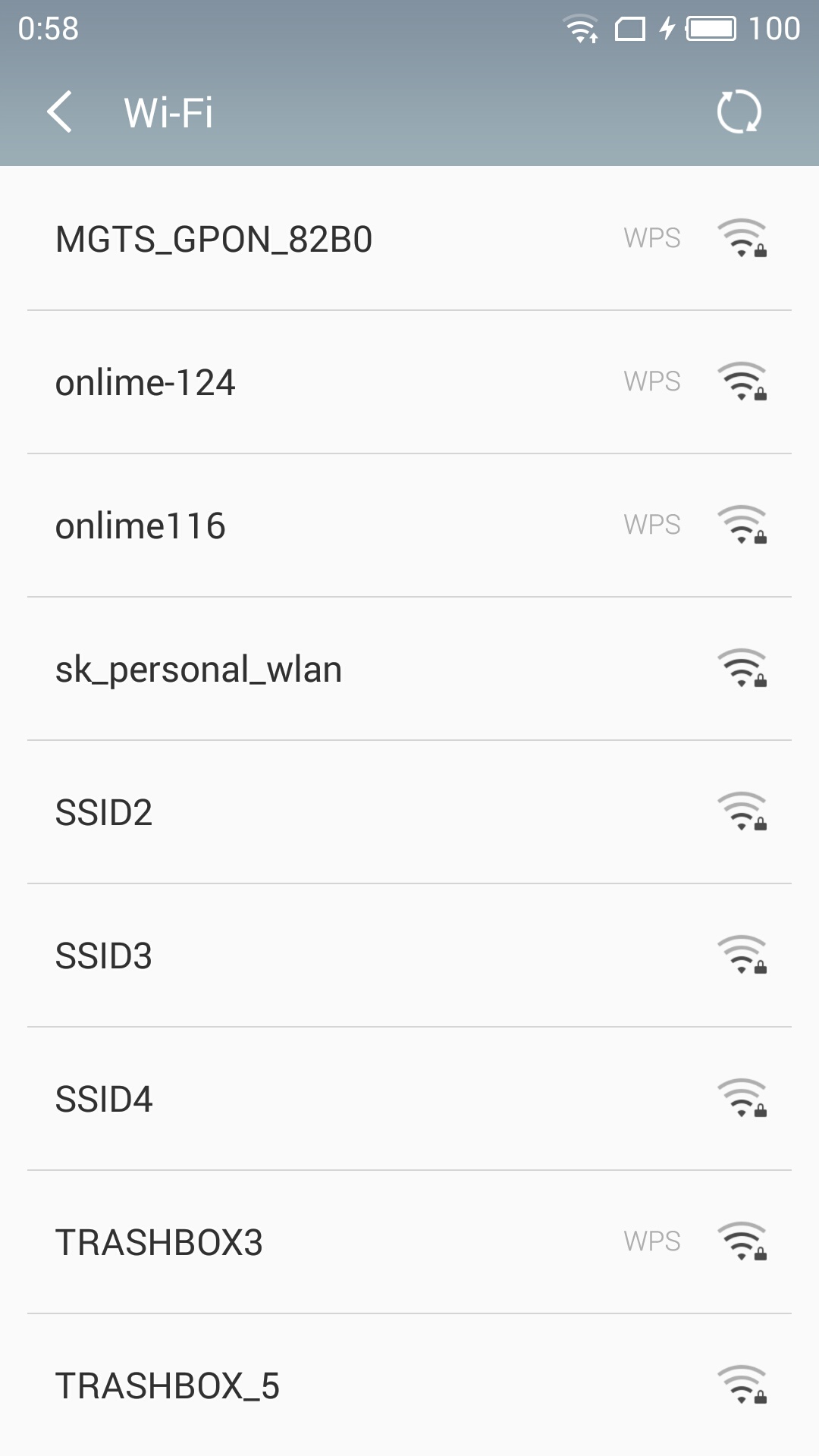Go back from the Wi-Fi screen
Screen dimensions: 819x1456
coord(59,112)
